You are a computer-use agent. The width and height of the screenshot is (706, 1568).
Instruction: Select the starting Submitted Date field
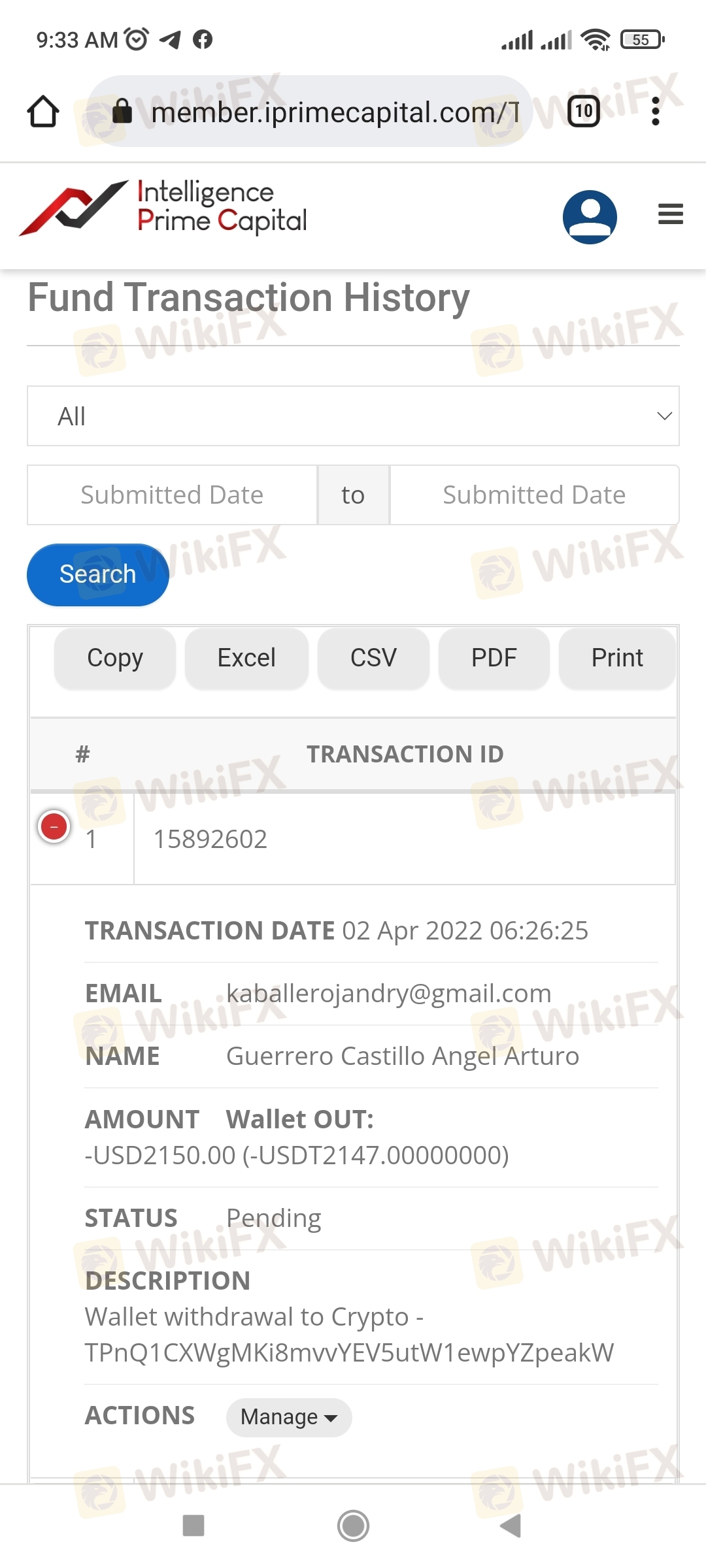pos(172,495)
